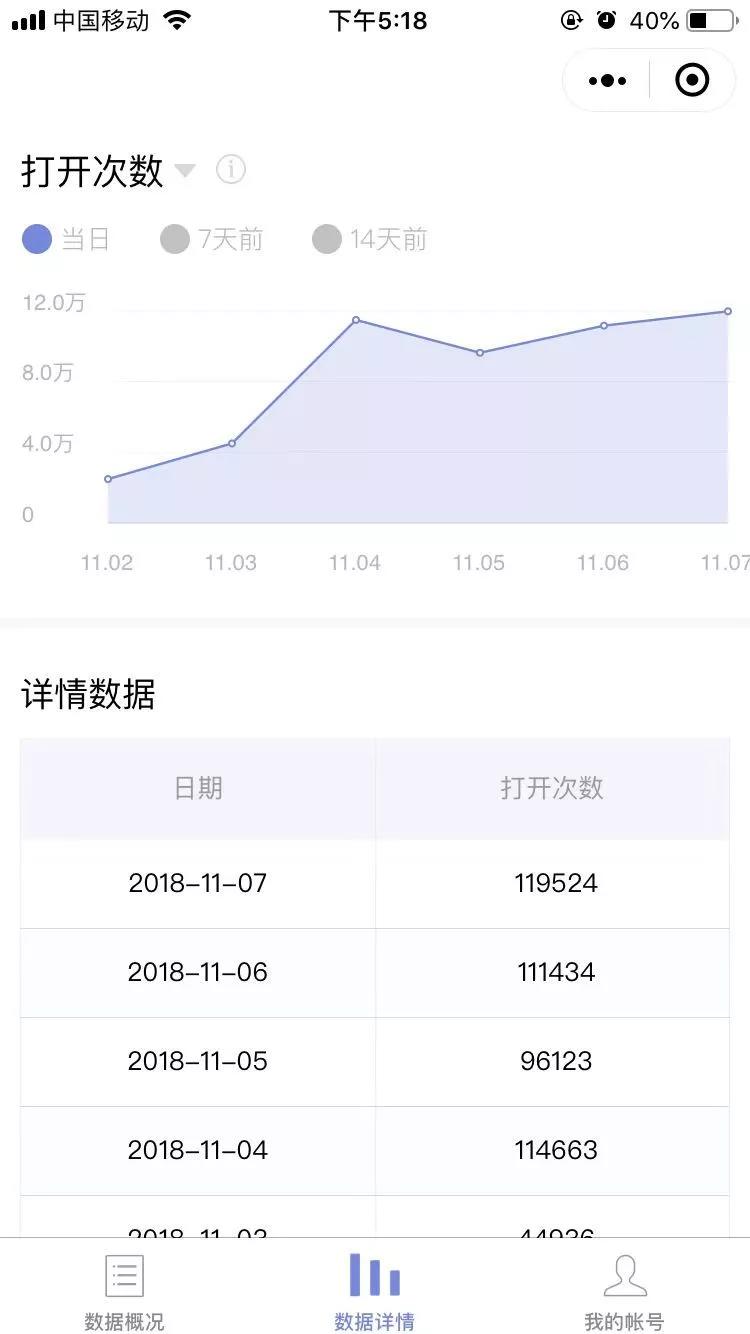Select the row for 2018-11-05
The image size is (750, 1334).
coord(375,1061)
